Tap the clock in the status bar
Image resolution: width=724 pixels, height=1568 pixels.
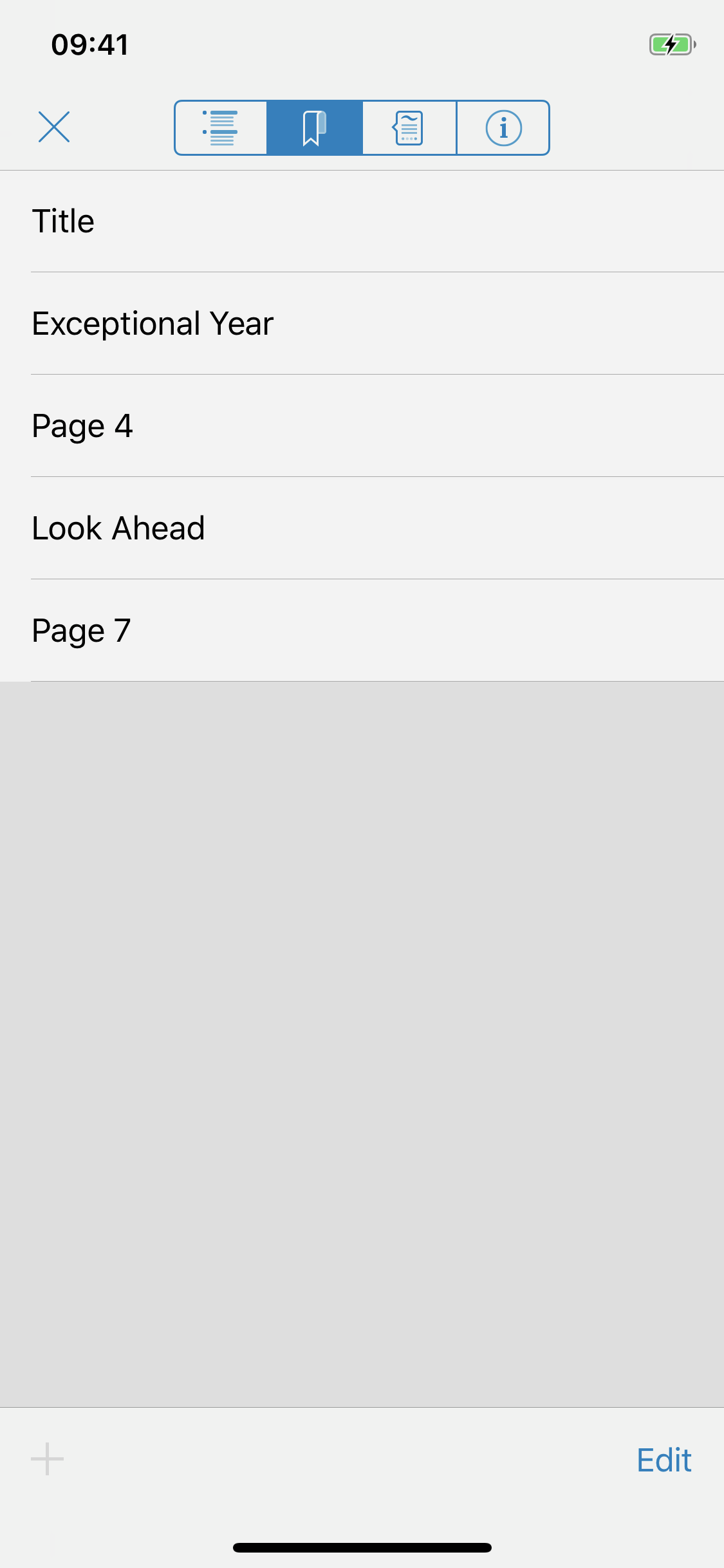(89, 44)
